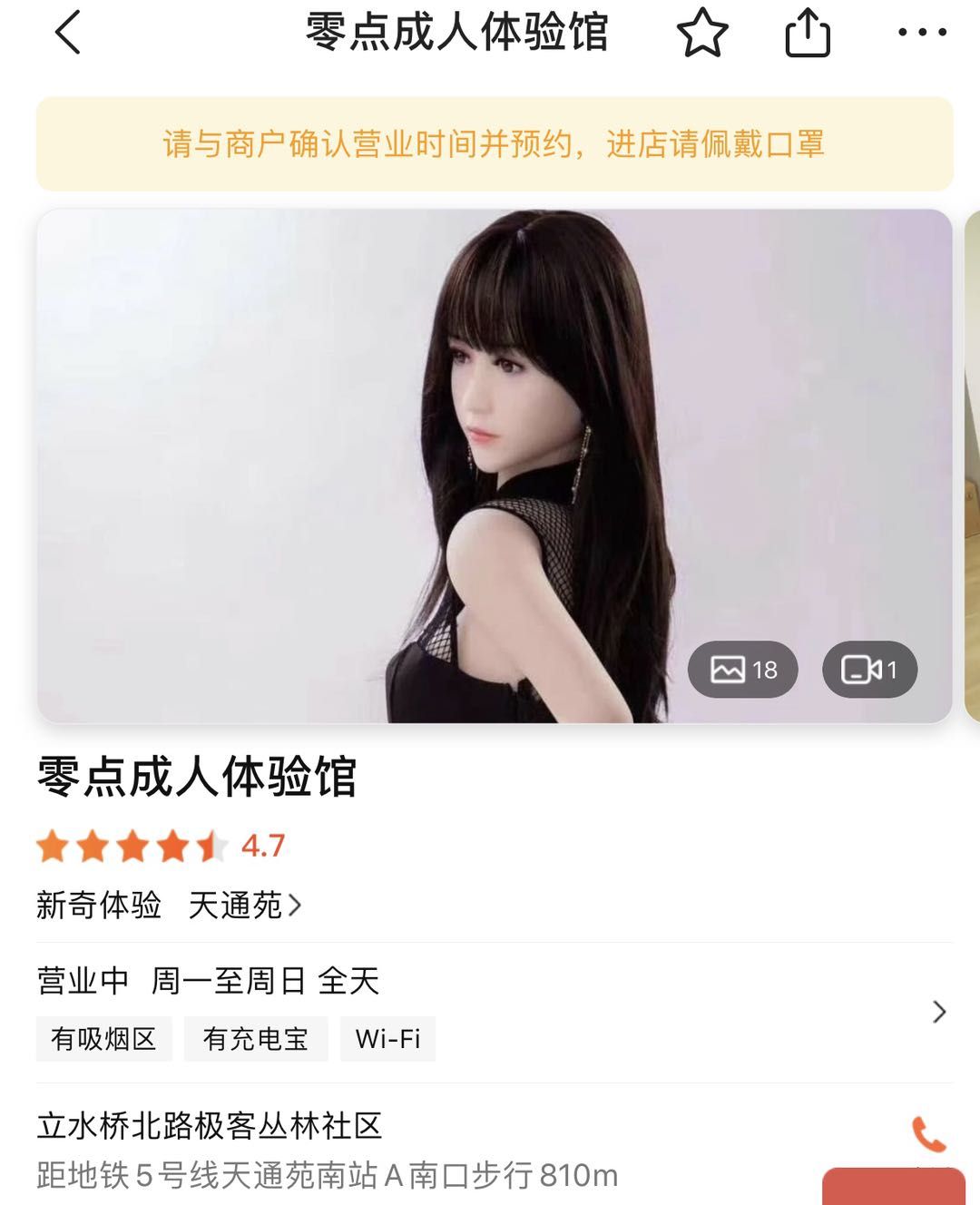Select the Wi-Fi tag
This screenshot has width=980, height=1205.
click(x=387, y=1038)
